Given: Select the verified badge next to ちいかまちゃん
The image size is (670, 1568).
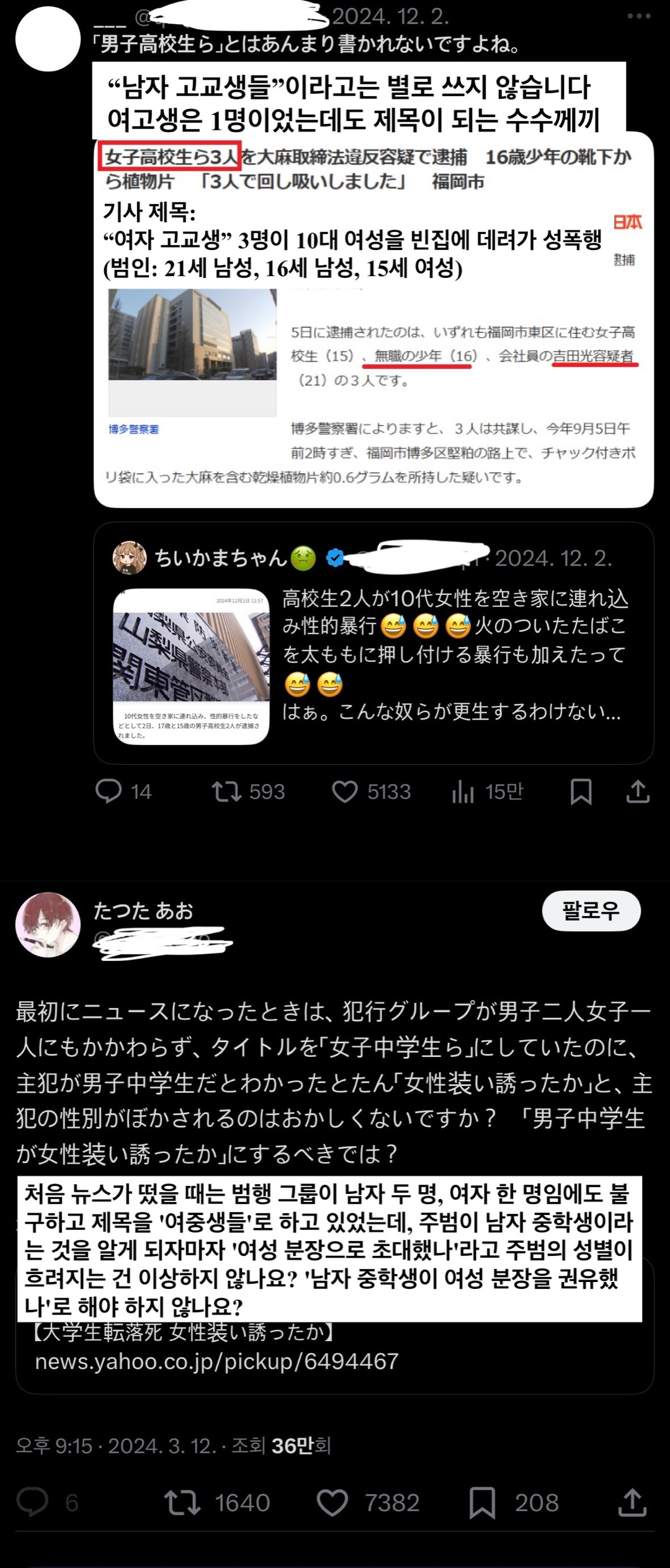Looking at the screenshot, I should (x=334, y=557).
